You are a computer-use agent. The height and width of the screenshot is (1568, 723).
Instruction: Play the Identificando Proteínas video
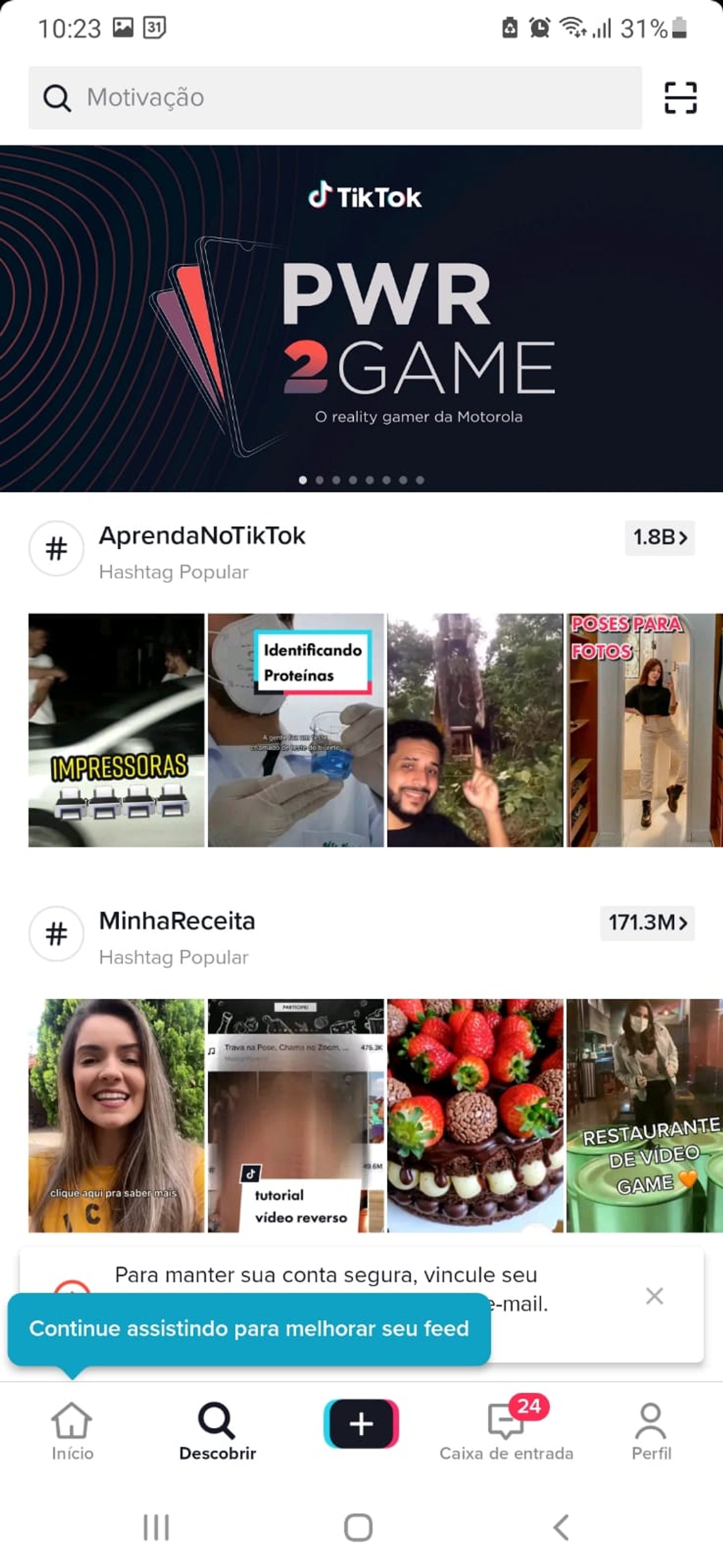coord(296,730)
